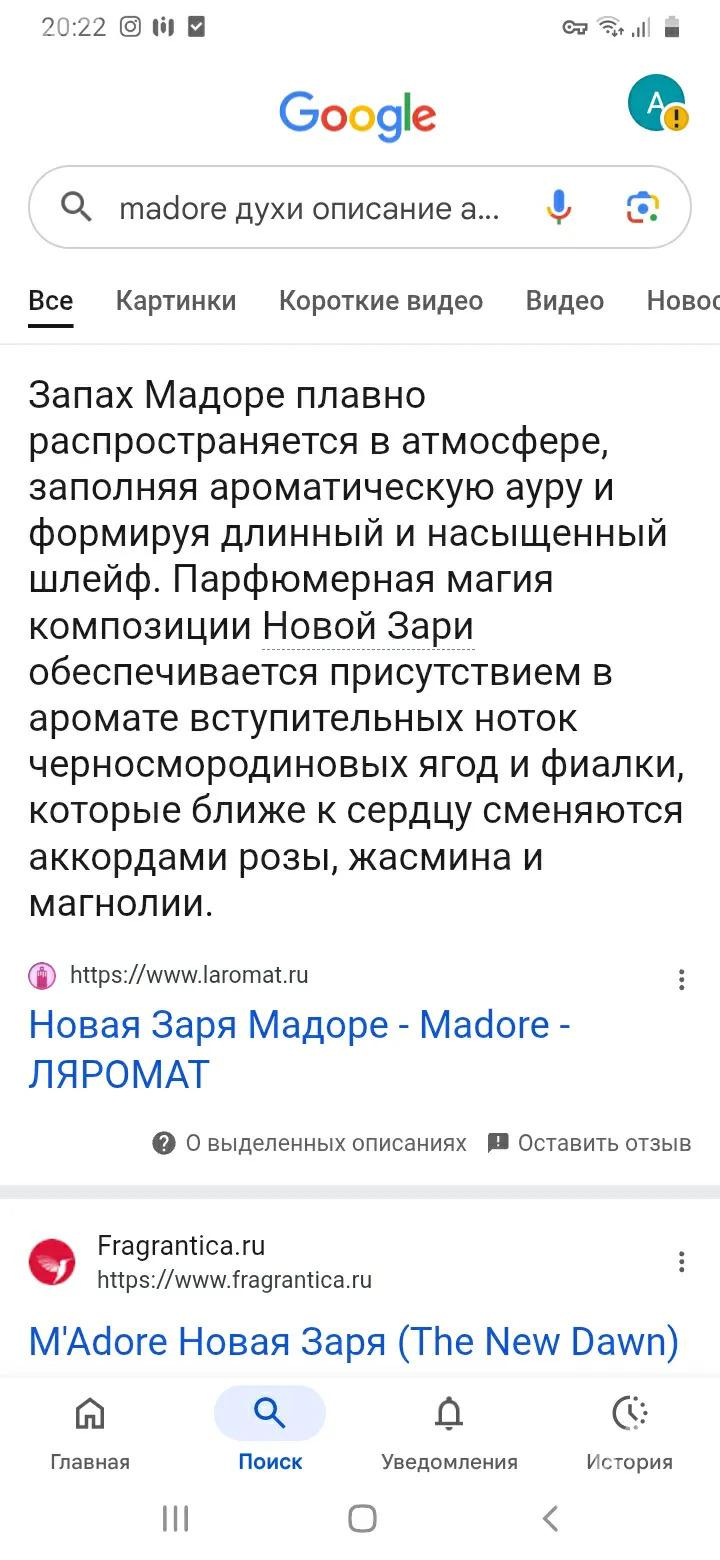Viewport: 720px width, 1560px height.
Task: Tap the magnifying glass in the search bar
Action: (x=75, y=207)
